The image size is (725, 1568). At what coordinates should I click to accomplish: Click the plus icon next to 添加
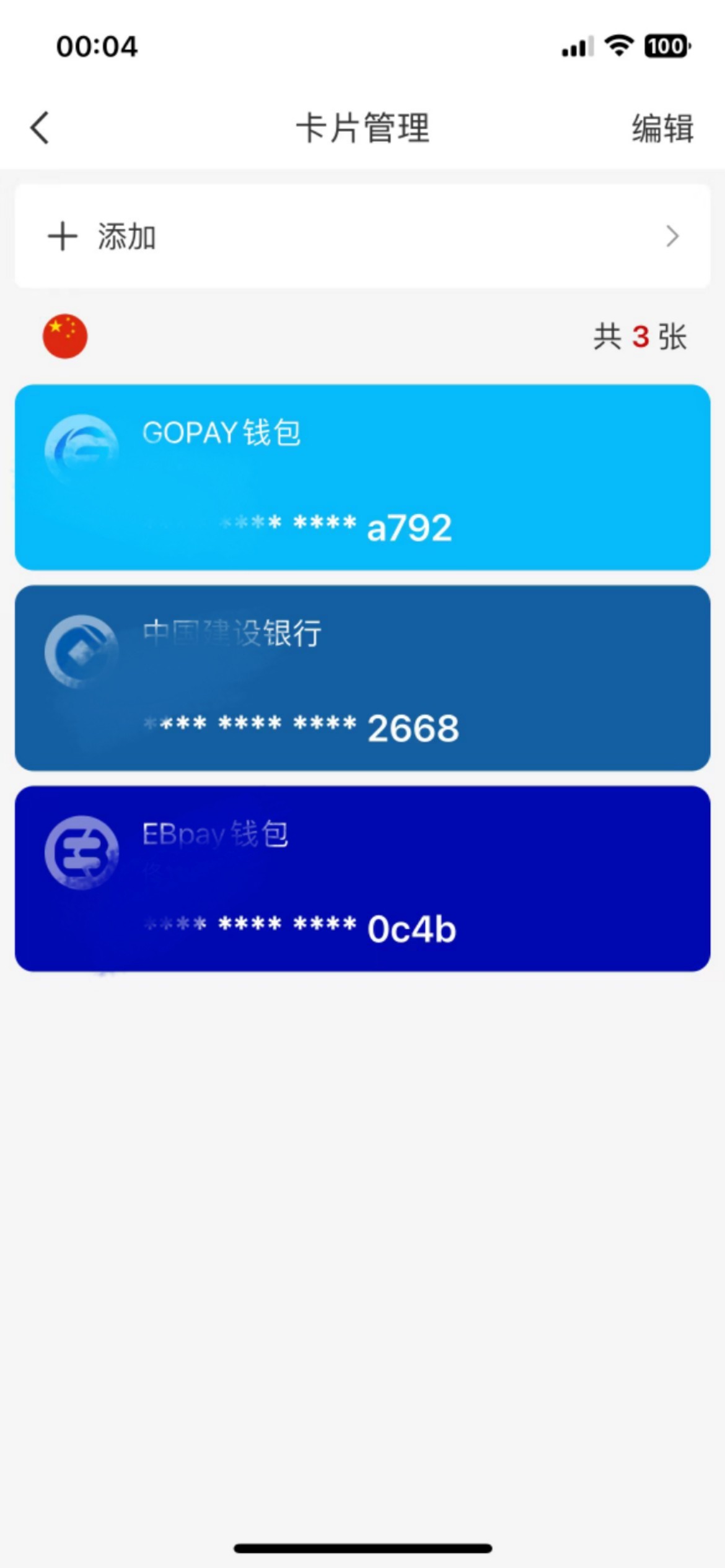pos(62,236)
